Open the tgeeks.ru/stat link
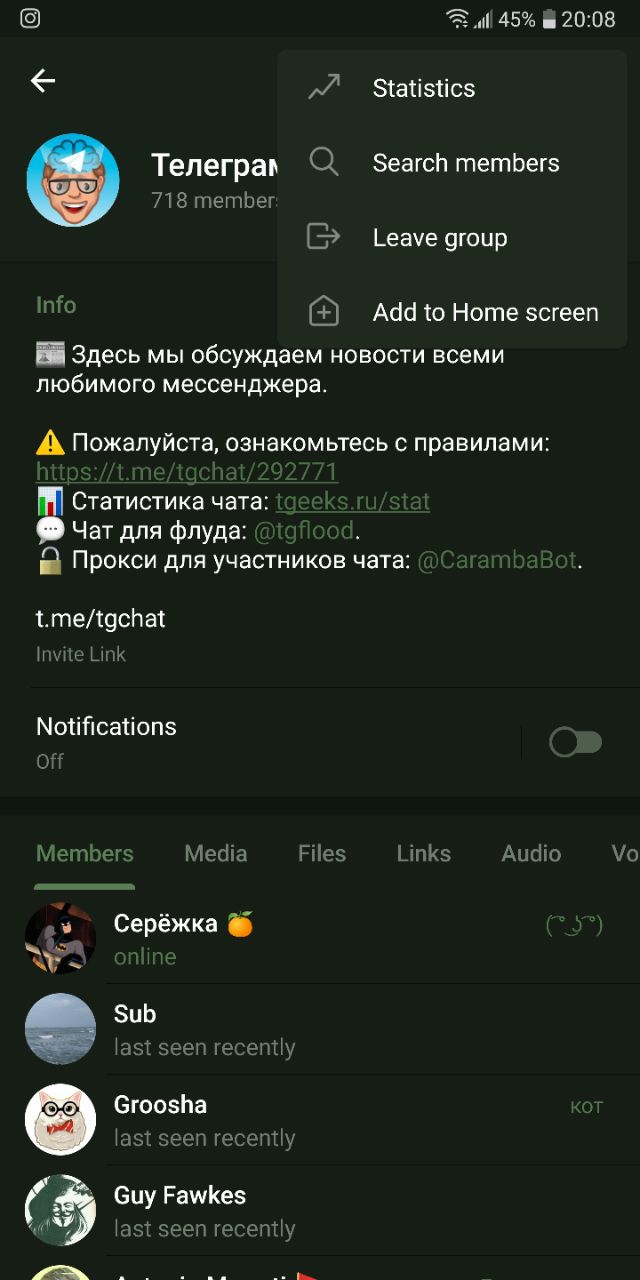 click(353, 501)
